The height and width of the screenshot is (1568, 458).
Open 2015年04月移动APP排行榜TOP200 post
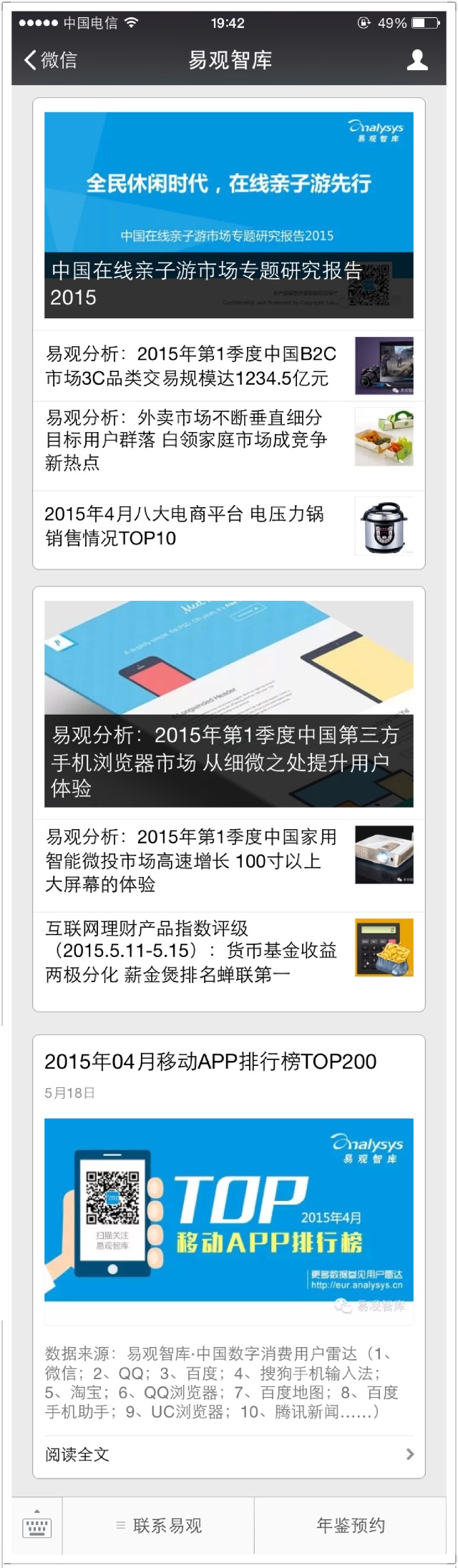(x=210, y=1062)
